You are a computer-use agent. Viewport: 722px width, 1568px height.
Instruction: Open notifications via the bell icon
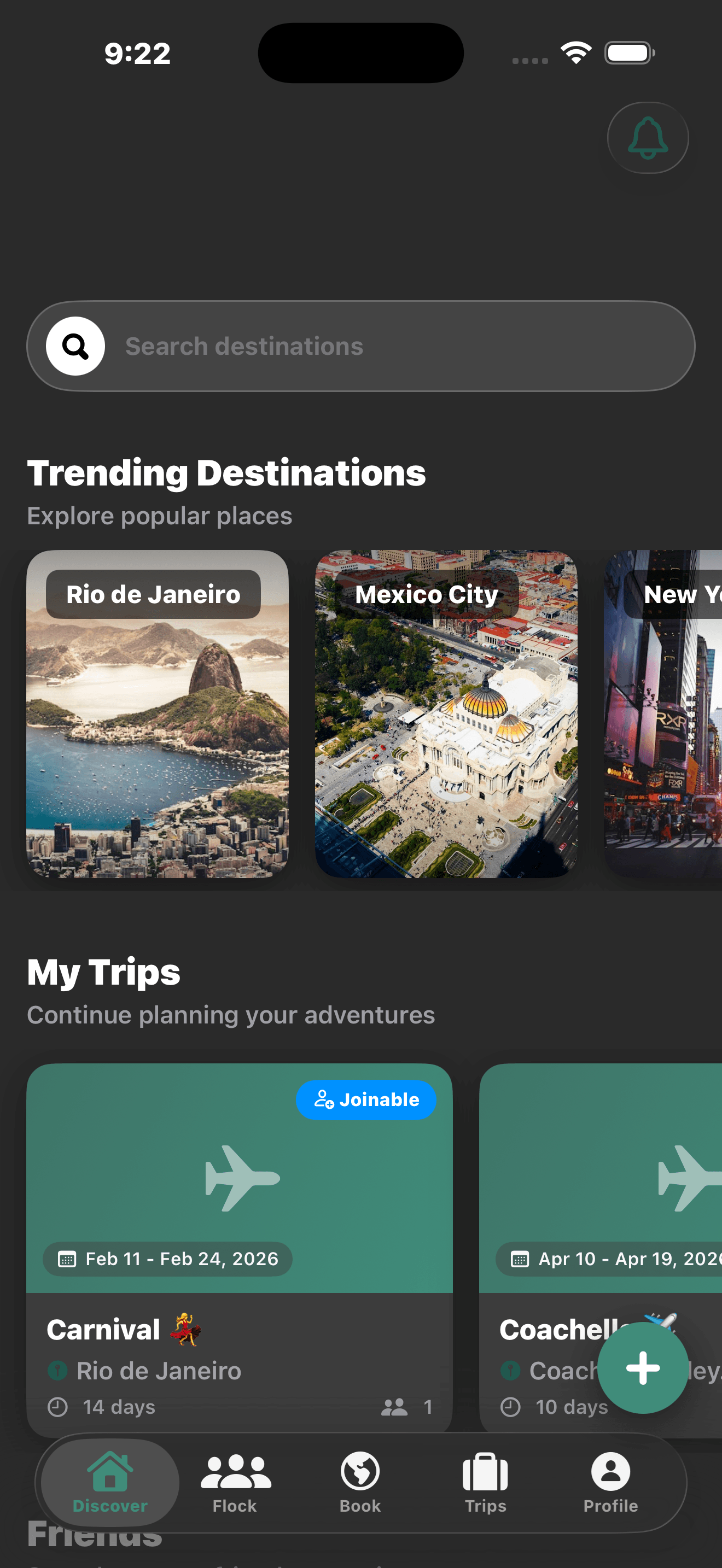point(647,138)
